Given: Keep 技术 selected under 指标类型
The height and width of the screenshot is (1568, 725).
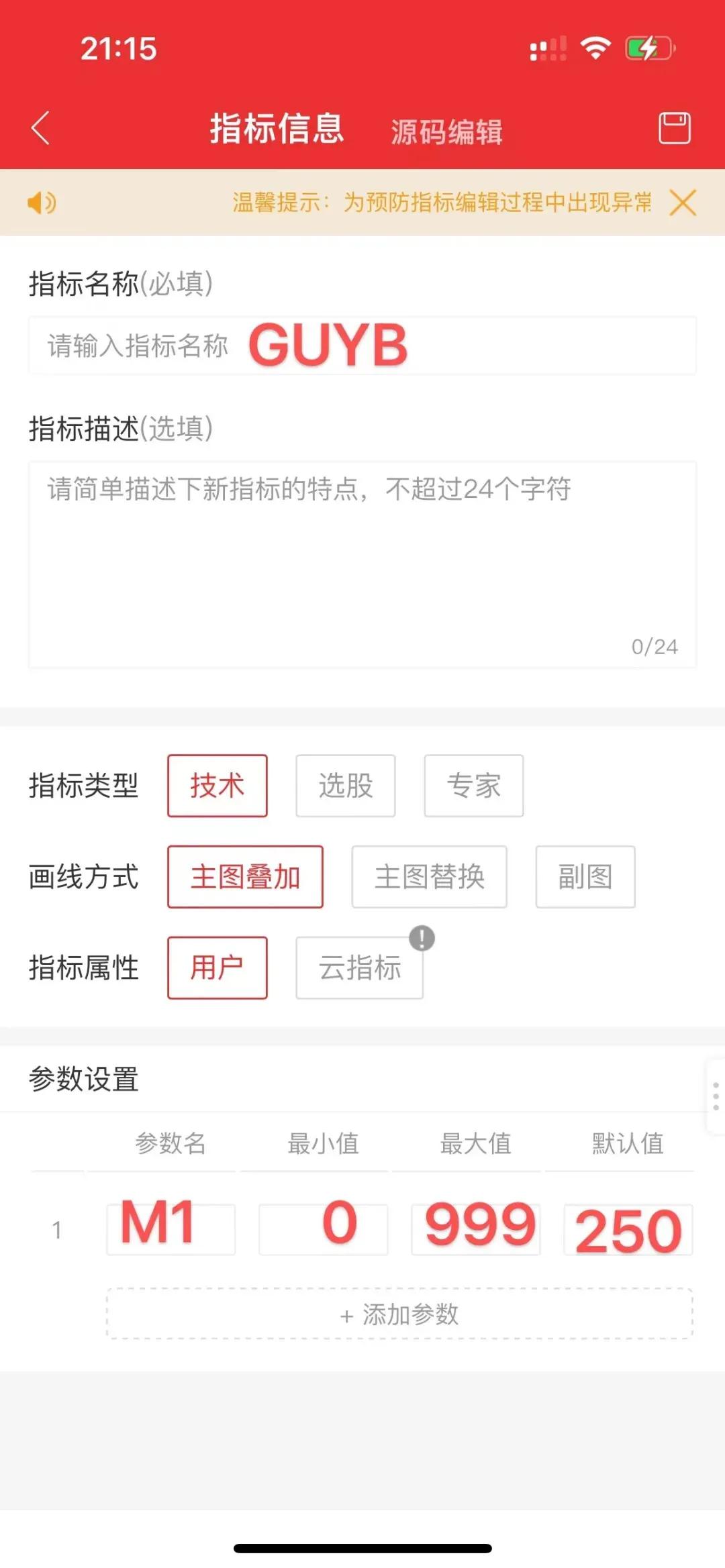Looking at the screenshot, I should (217, 786).
